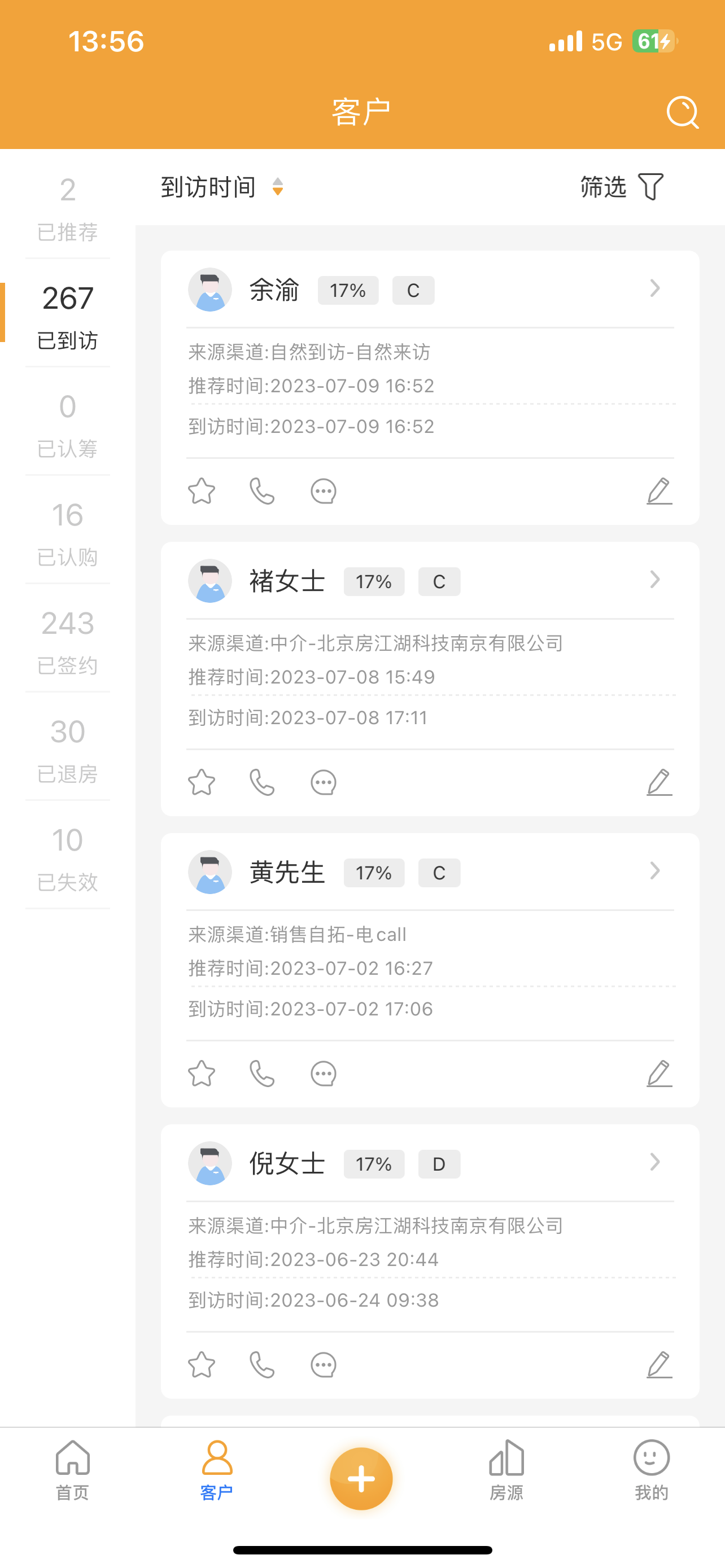Viewport: 725px width, 1568px height.
Task: Open the 筛选 filter
Action: pos(621,187)
